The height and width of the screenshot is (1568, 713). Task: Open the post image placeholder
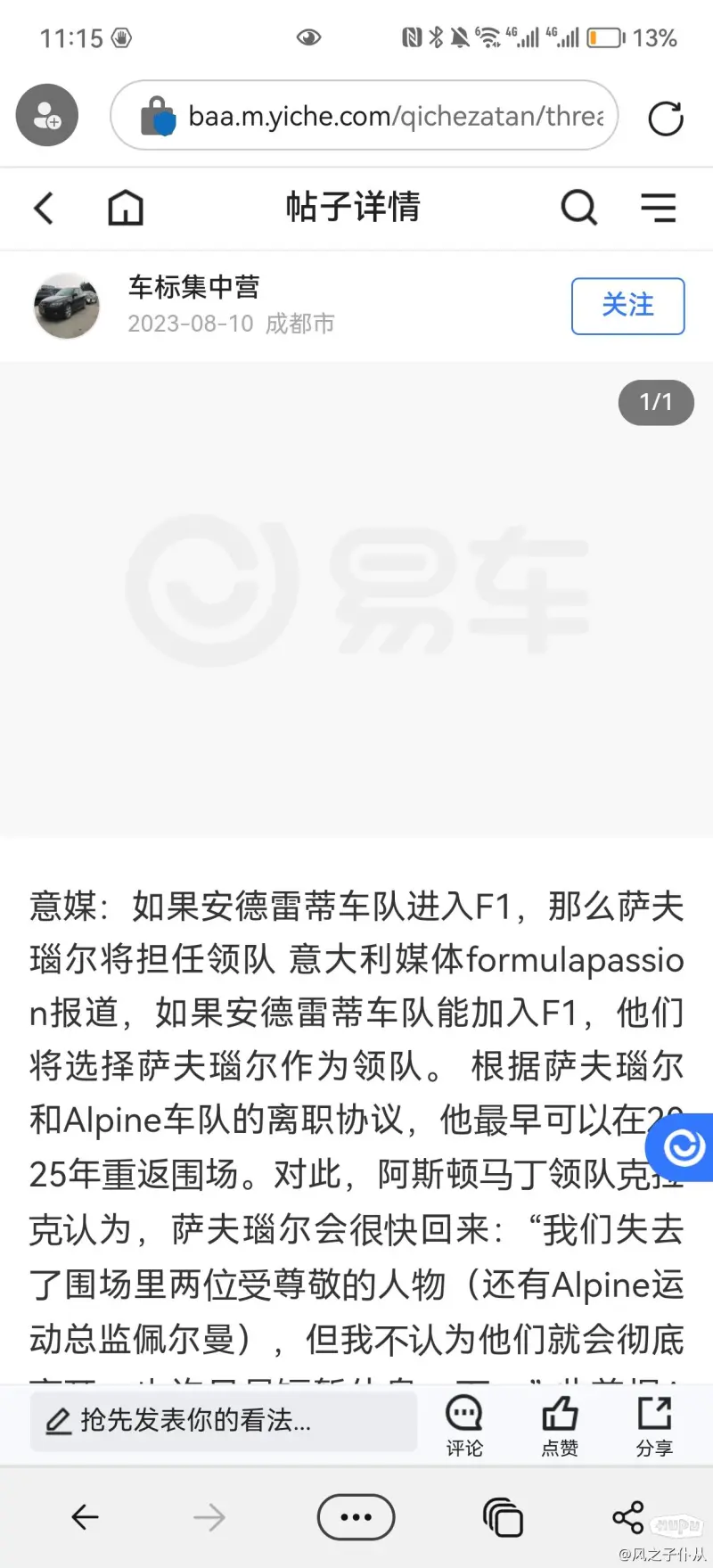click(x=356, y=597)
